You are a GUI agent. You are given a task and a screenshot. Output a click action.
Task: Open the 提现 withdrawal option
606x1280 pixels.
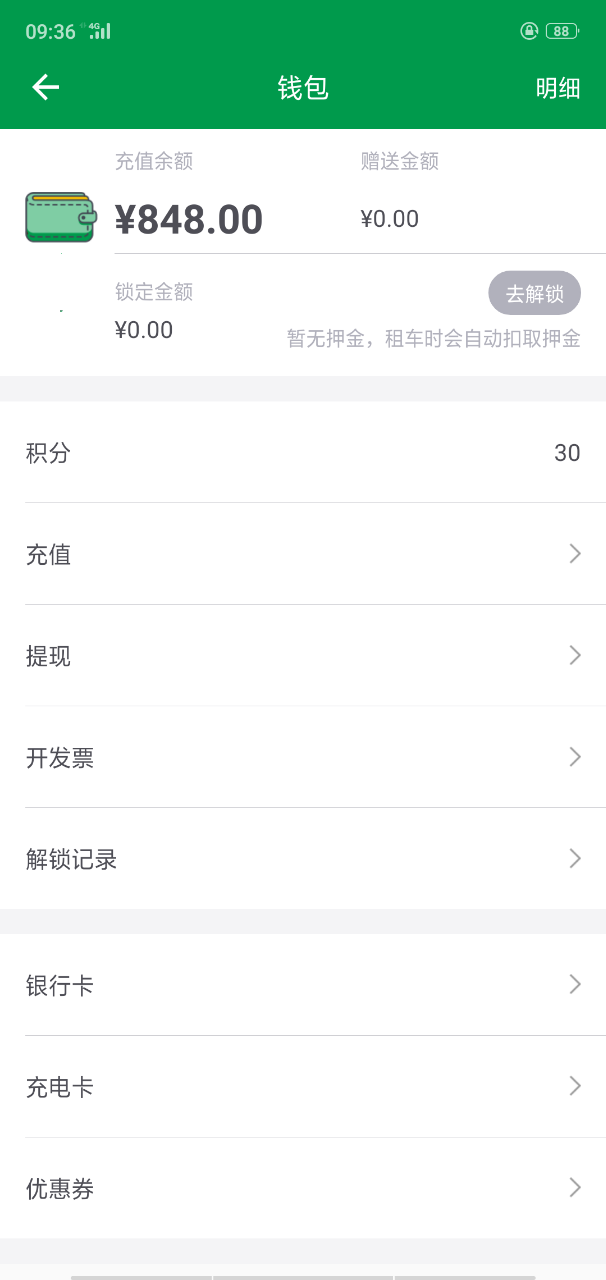pyautogui.click(x=303, y=656)
